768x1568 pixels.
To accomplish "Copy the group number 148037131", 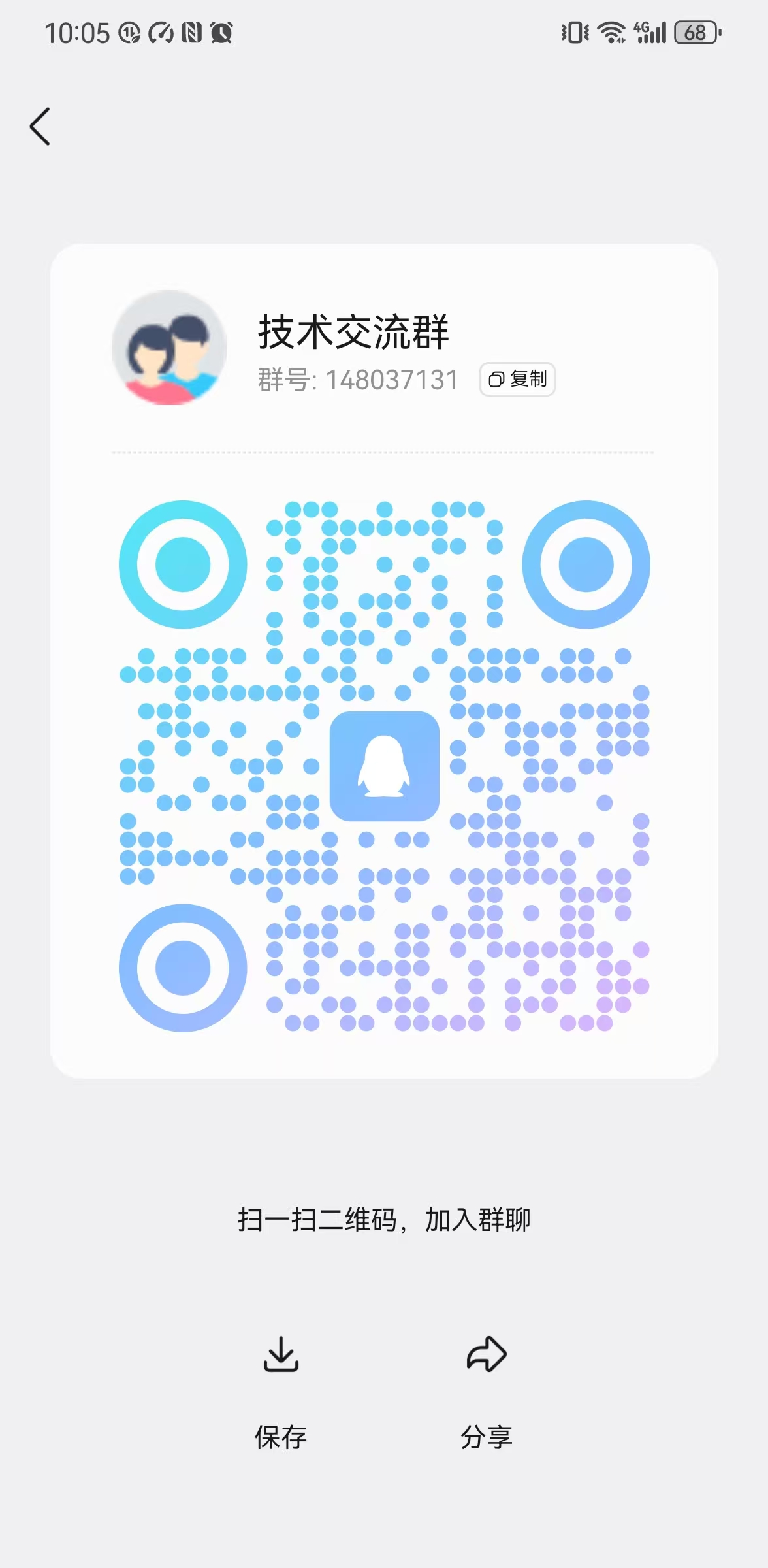I will [x=517, y=380].
